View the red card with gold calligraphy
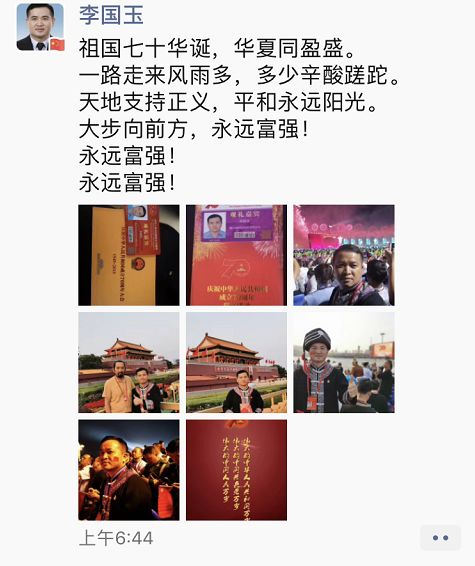This screenshot has height=566, width=475. 236,470
